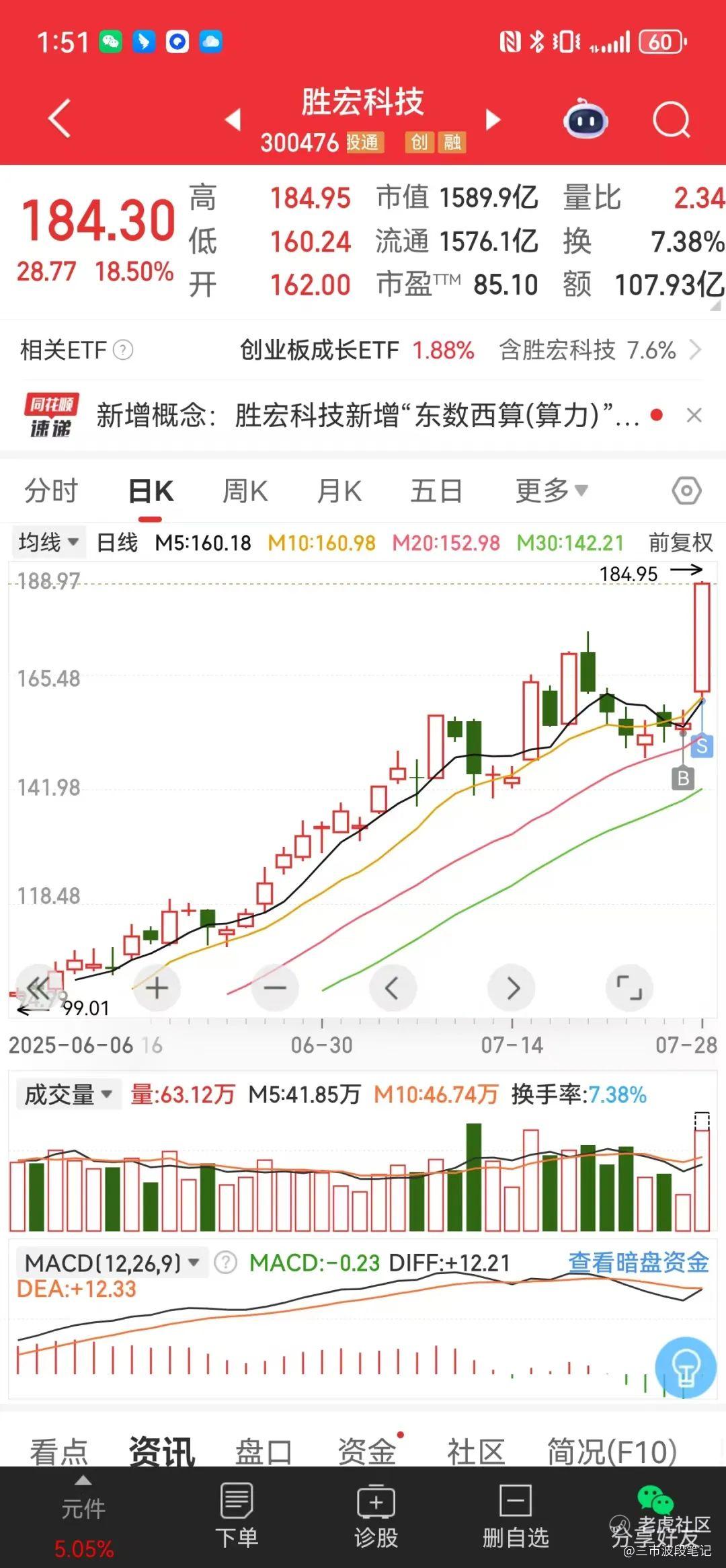Screen dimensions: 726x1568
Task: Tap the 查看暗盘资金 link
Action: point(638,1263)
